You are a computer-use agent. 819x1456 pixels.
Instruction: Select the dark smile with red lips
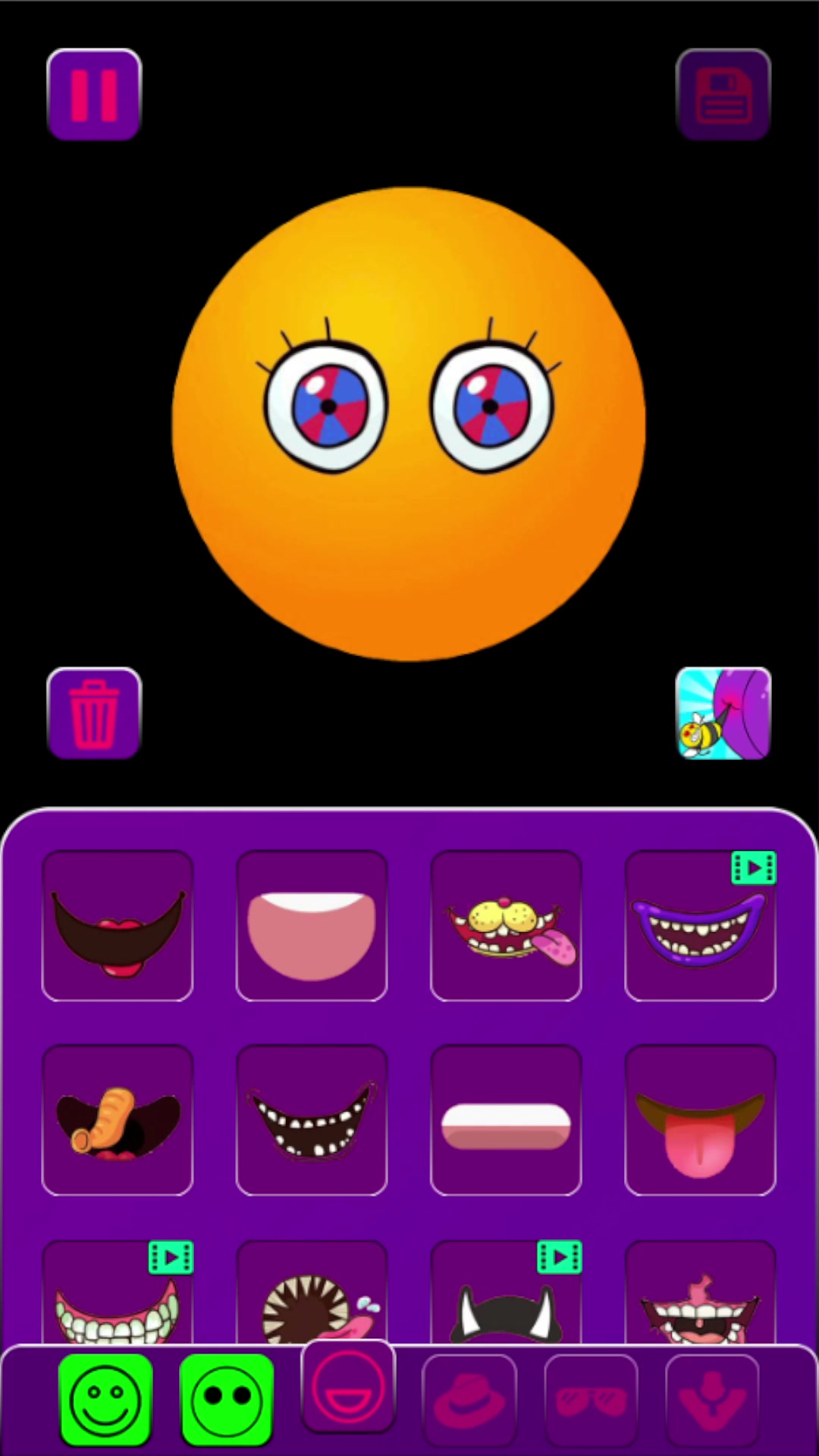118,926
